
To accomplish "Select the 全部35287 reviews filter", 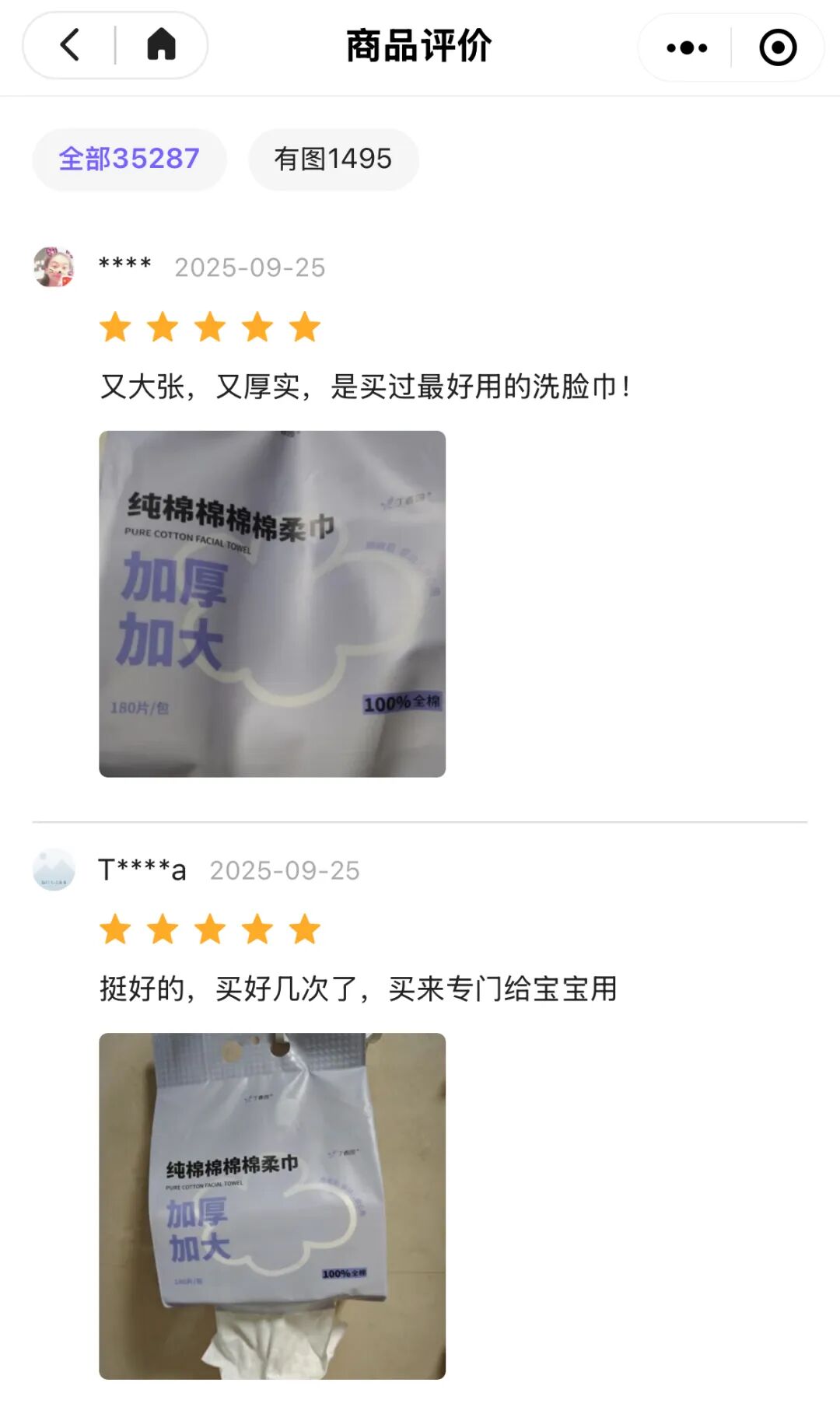I will 129,159.
